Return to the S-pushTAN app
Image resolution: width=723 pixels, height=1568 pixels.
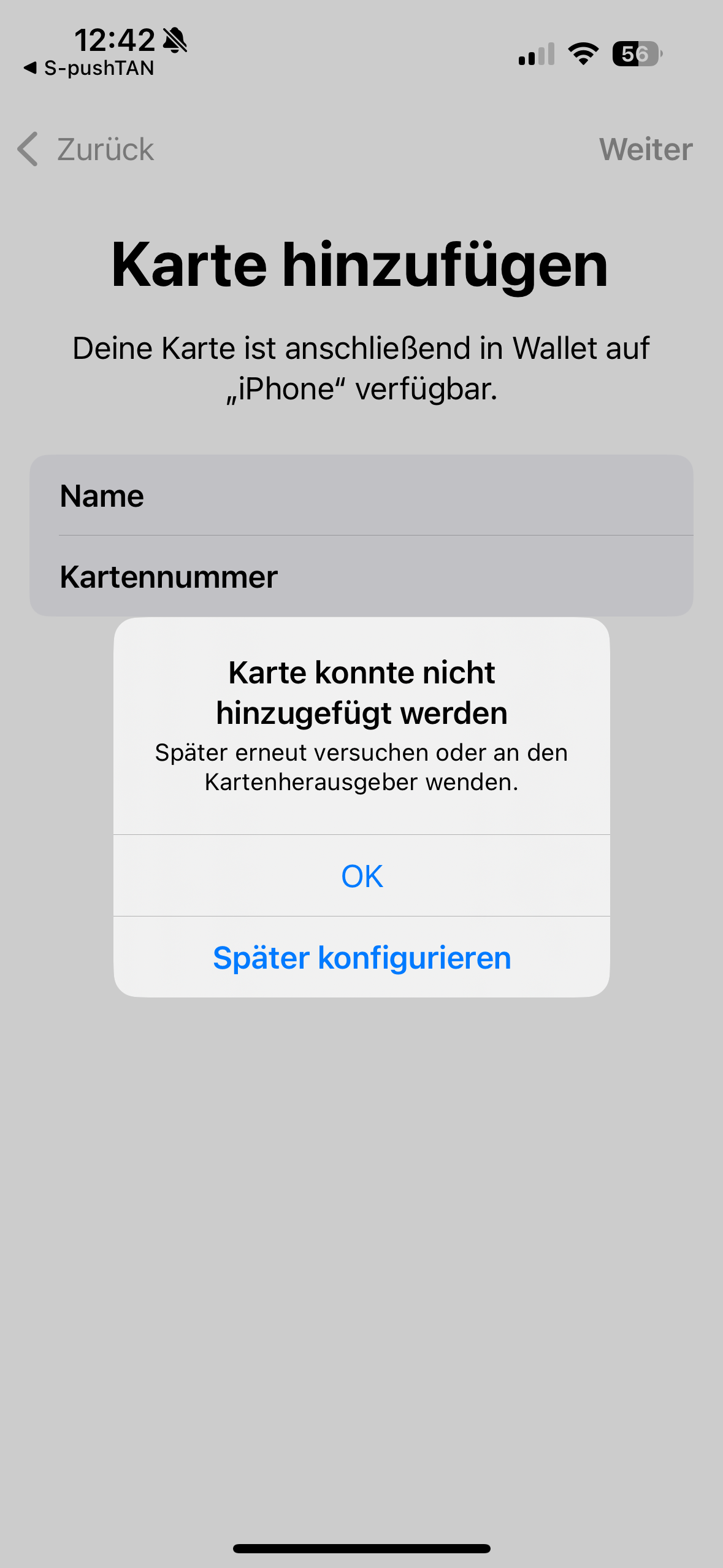click(x=89, y=68)
